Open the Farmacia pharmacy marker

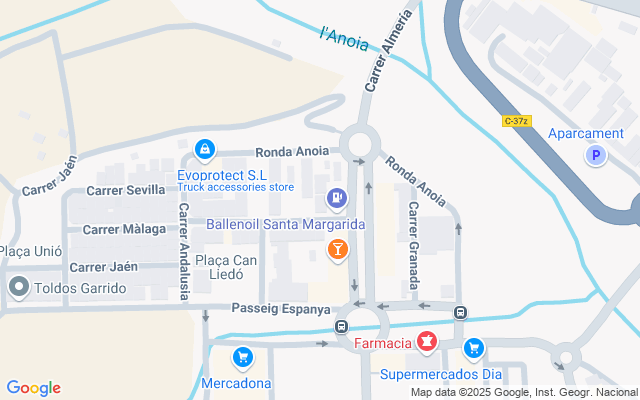(427, 343)
